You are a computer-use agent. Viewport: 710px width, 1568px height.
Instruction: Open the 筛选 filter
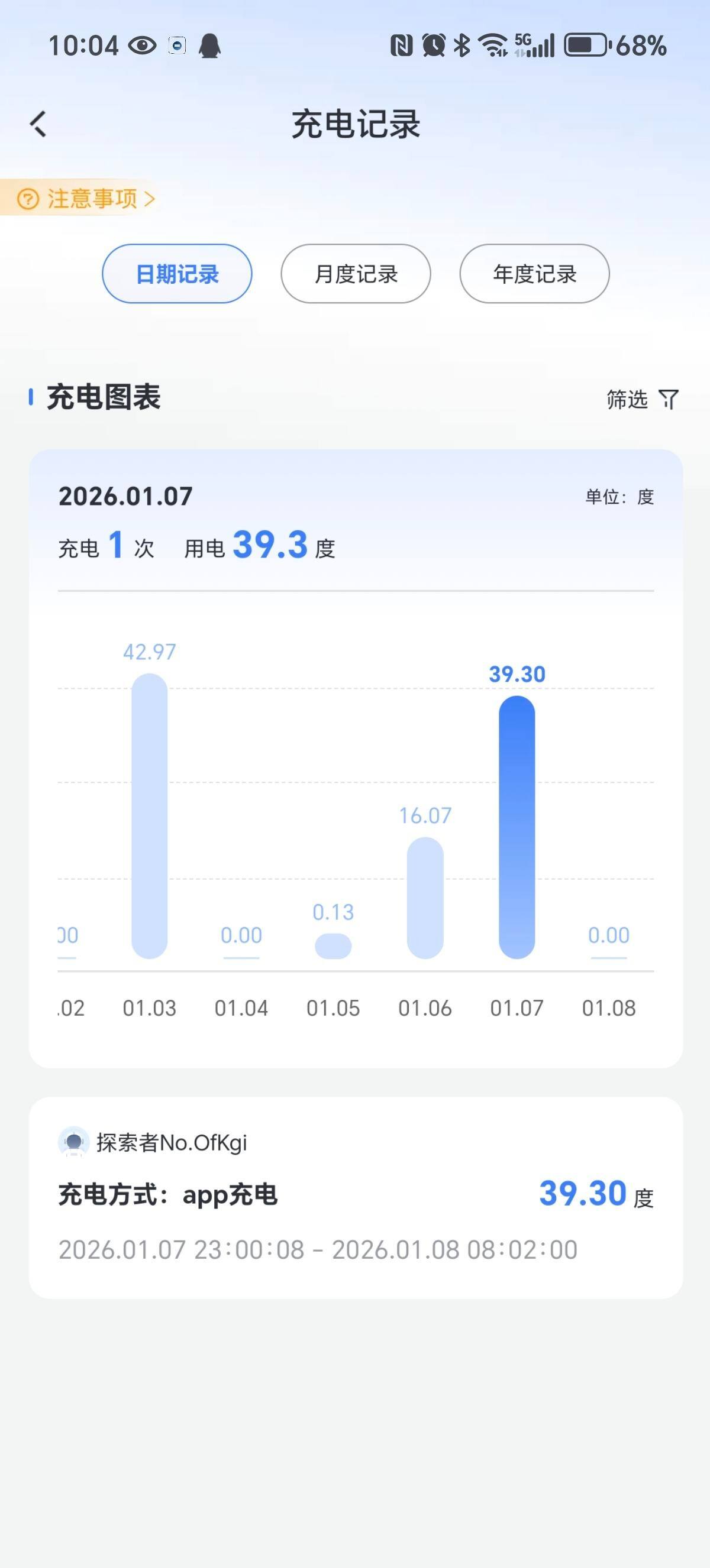[642, 399]
